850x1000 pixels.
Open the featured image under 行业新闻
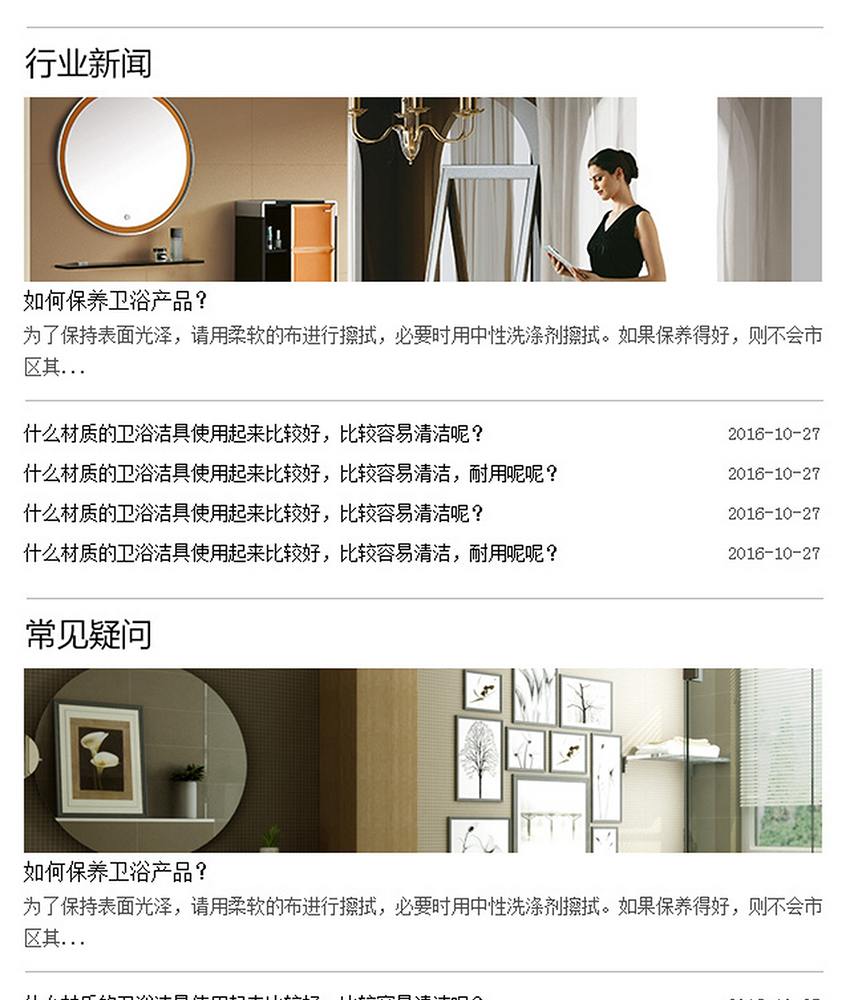click(x=422, y=189)
